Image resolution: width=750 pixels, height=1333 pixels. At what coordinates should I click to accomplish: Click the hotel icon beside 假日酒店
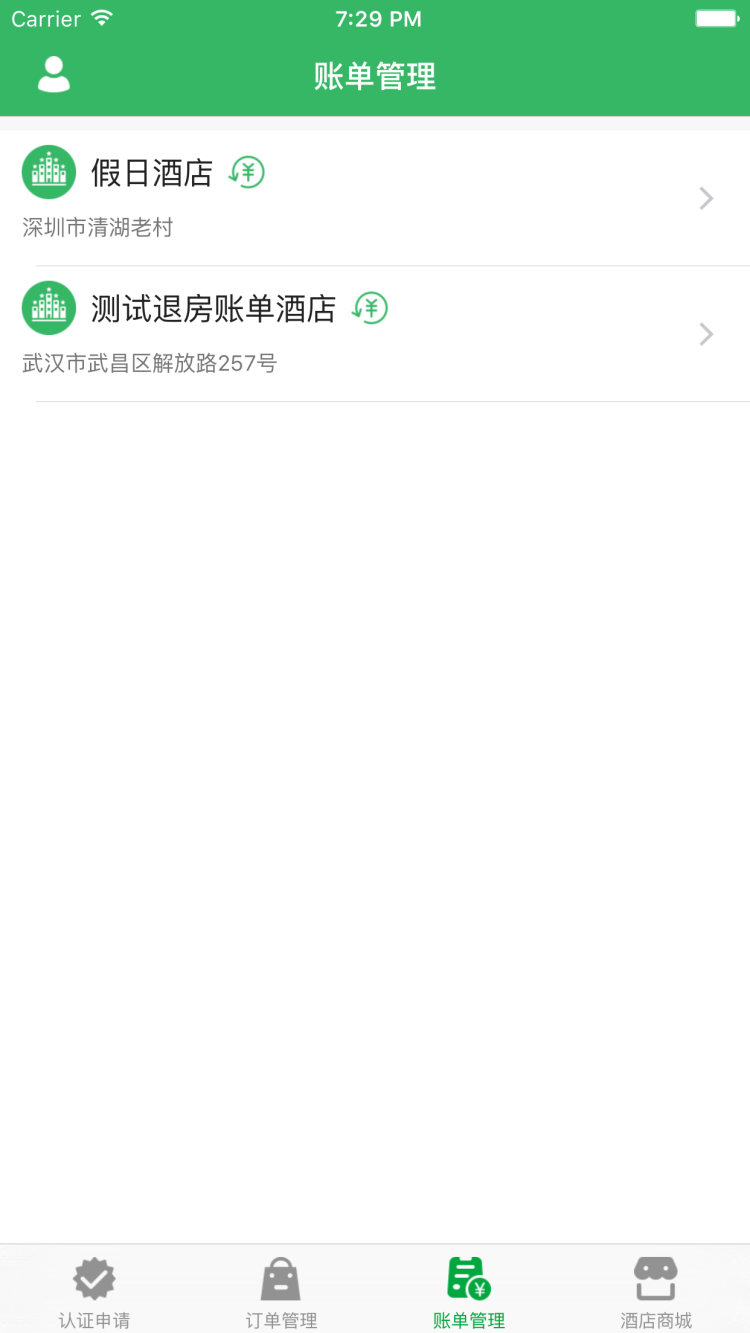48,171
